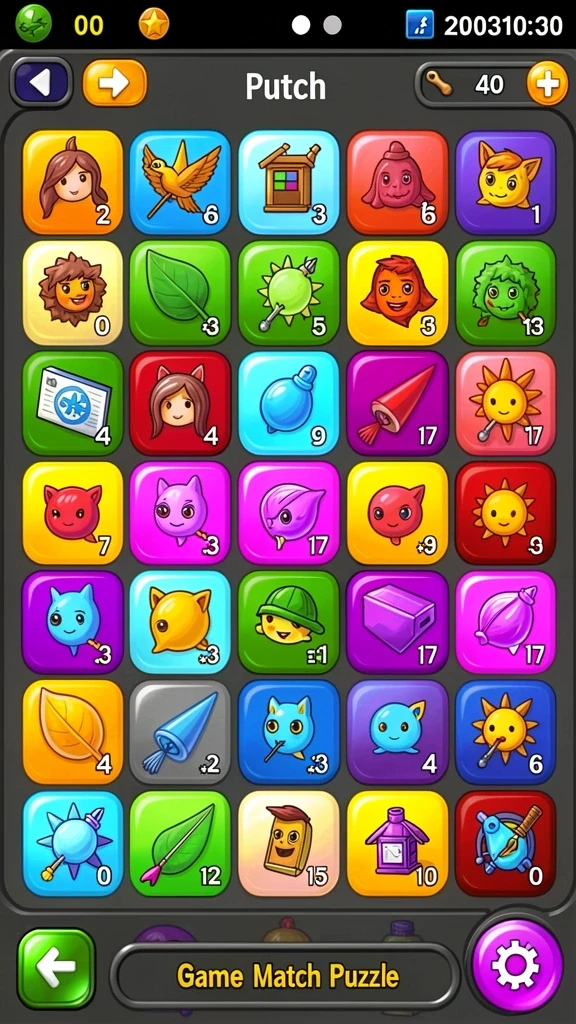Select the red cone tile numbered 17
The height and width of the screenshot is (1024, 576).
coord(397,403)
